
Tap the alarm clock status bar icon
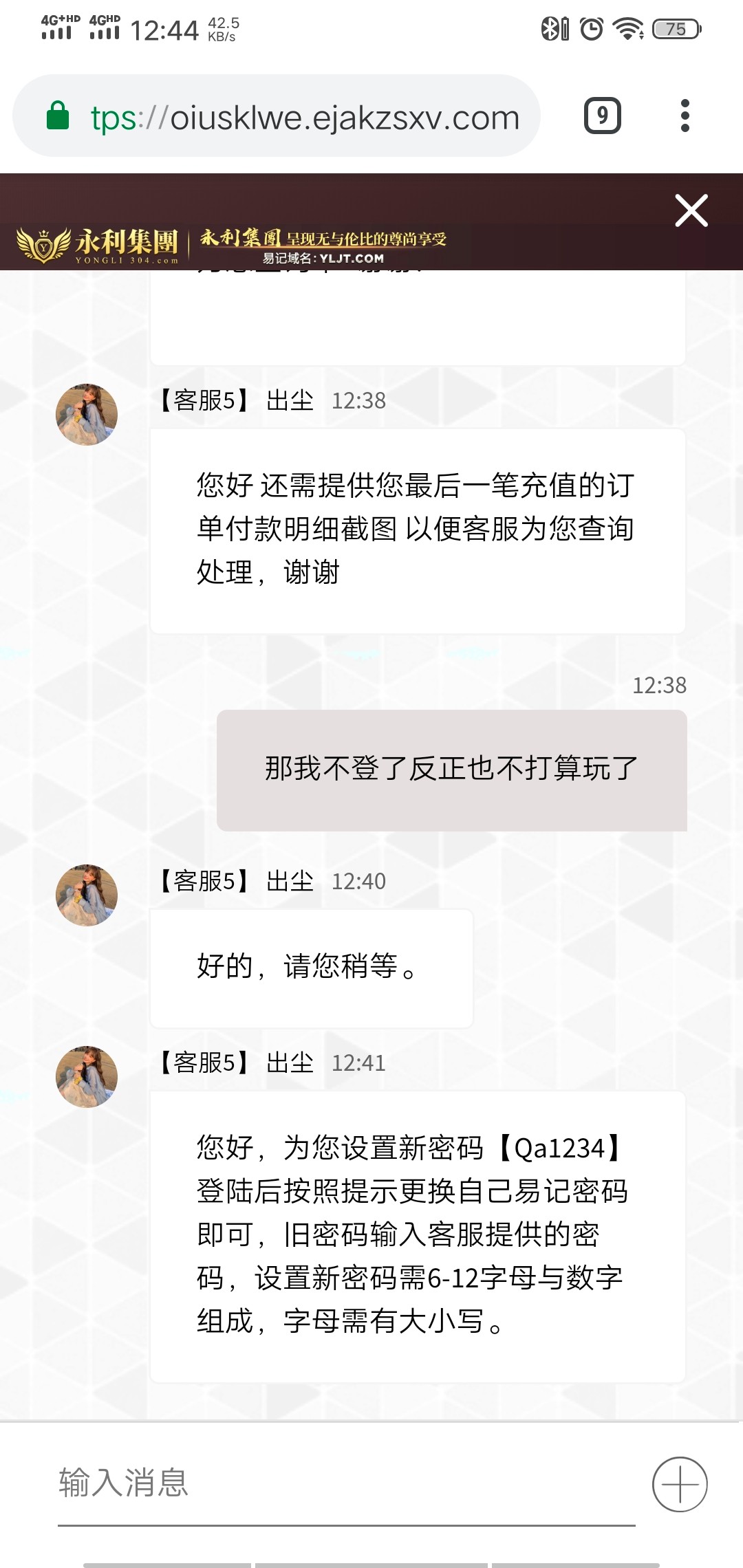coord(590,29)
